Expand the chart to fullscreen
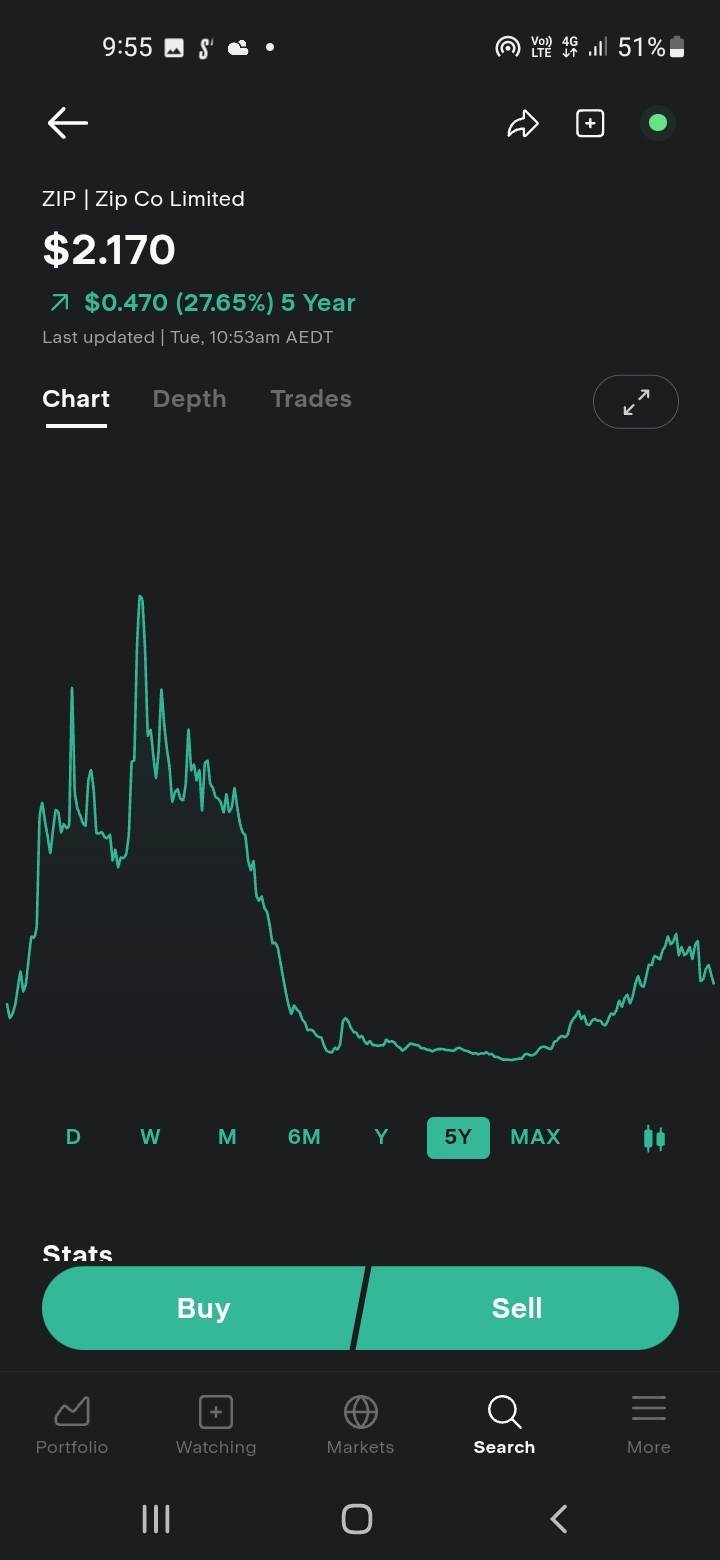 636,402
